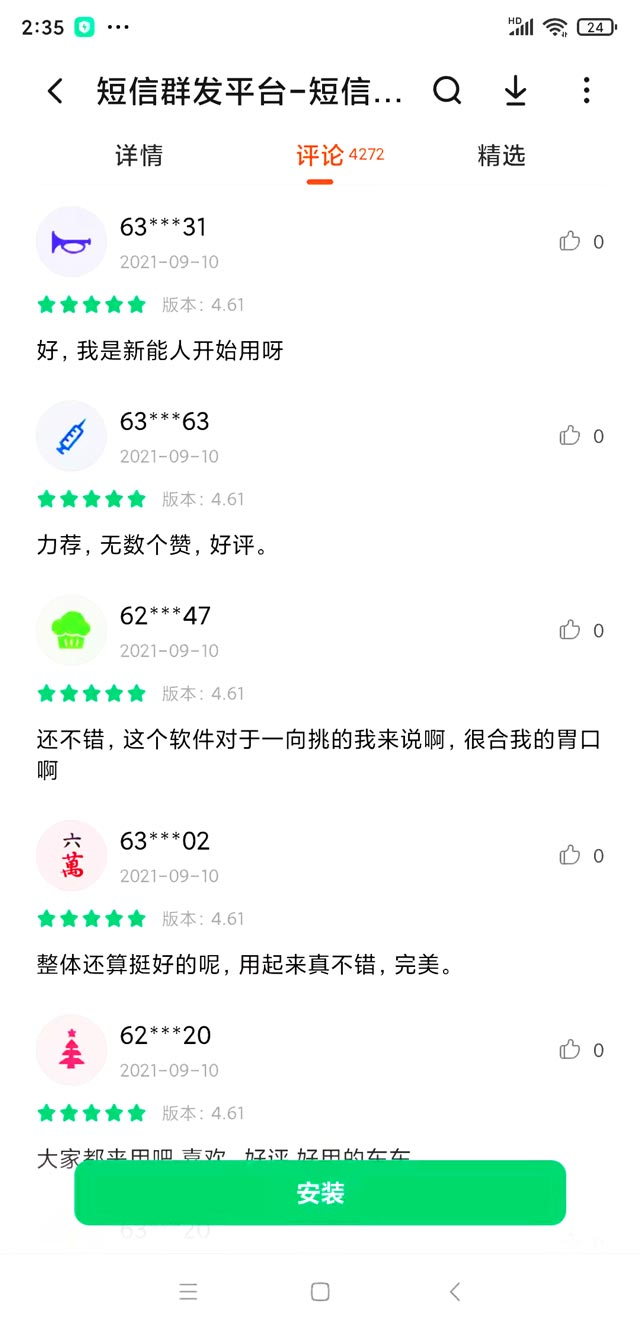
Task: Switch to the 精选 tab
Action: click(501, 156)
